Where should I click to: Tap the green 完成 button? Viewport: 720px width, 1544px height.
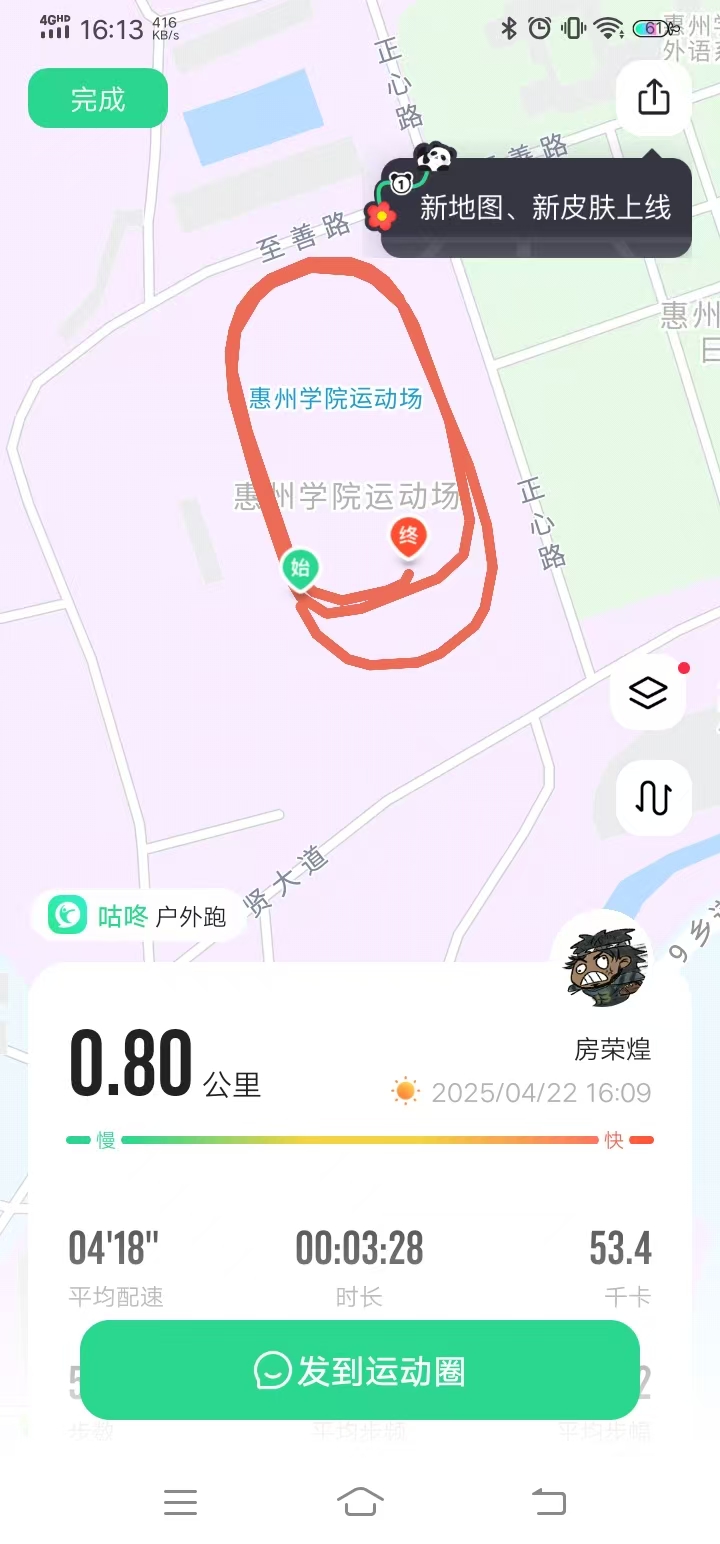click(98, 99)
